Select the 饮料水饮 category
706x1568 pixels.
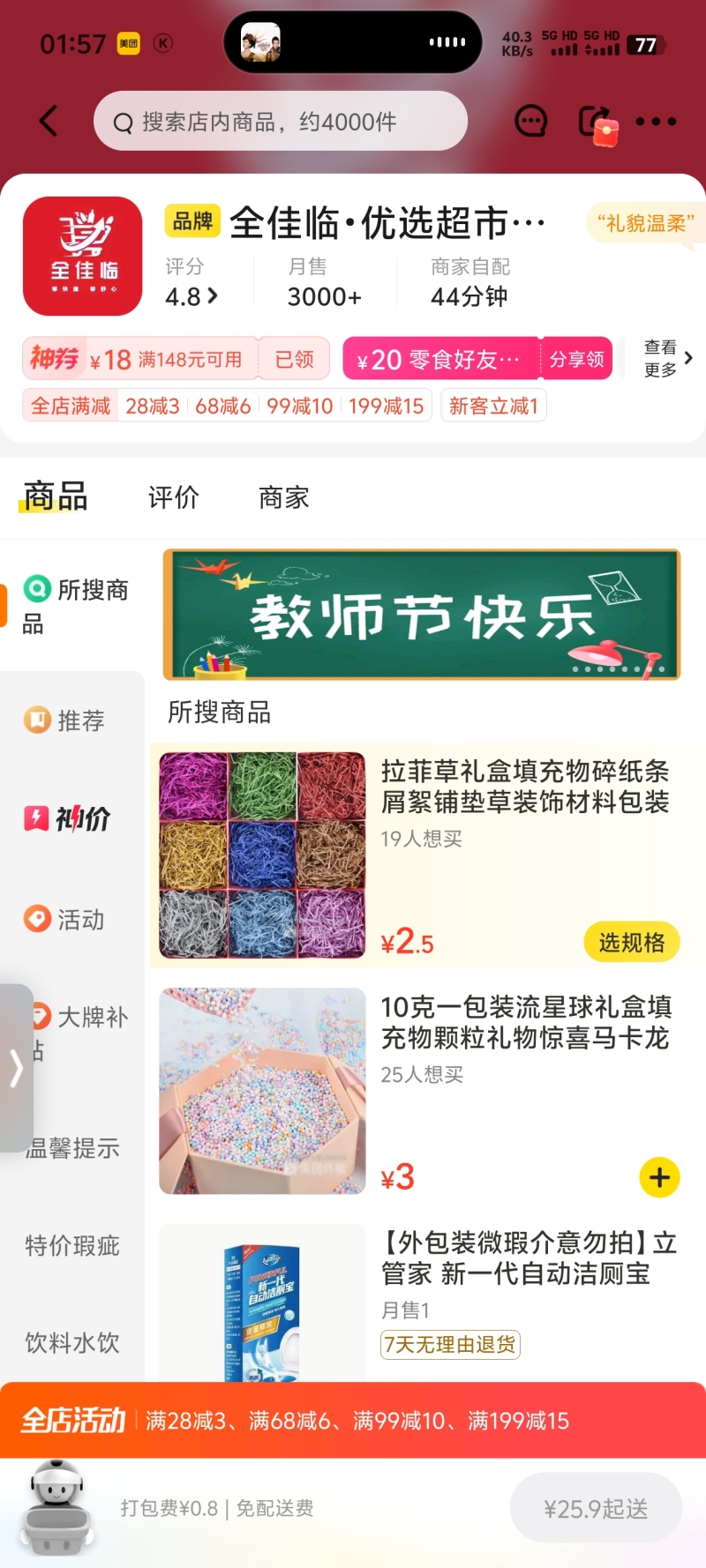click(72, 1343)
